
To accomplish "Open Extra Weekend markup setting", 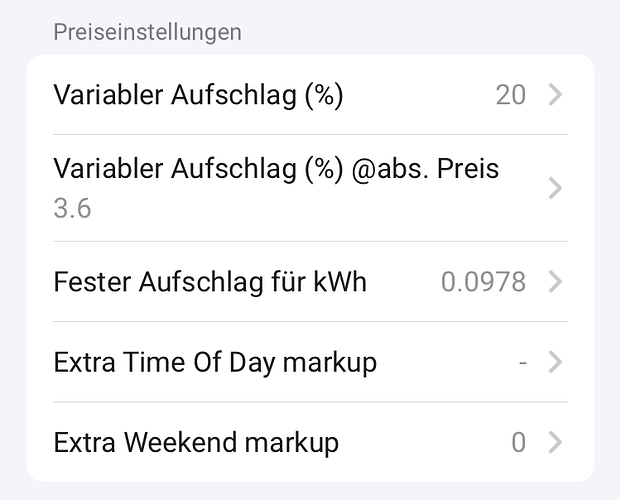I will pyautogui.click(x=309, y=442).
